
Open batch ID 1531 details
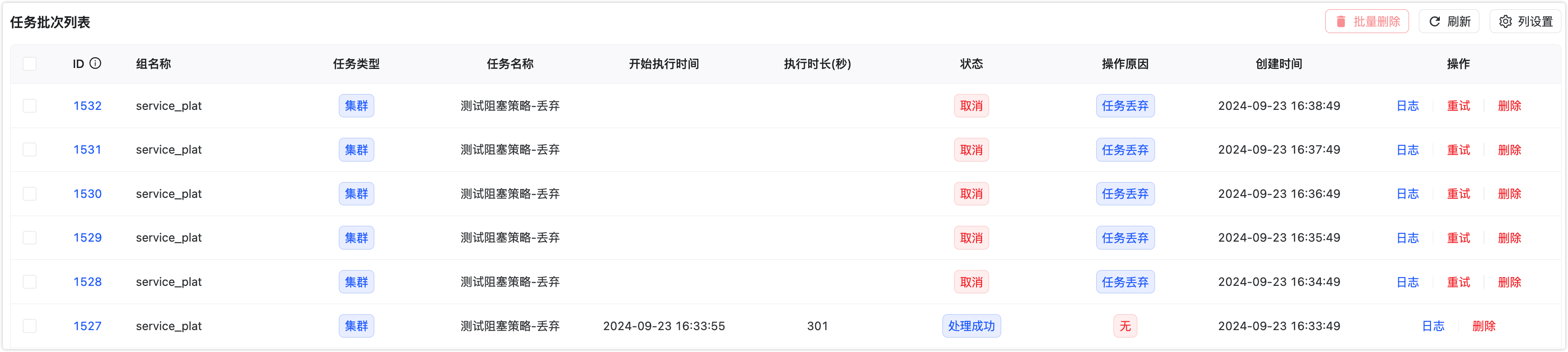click(x=87, y=150)
